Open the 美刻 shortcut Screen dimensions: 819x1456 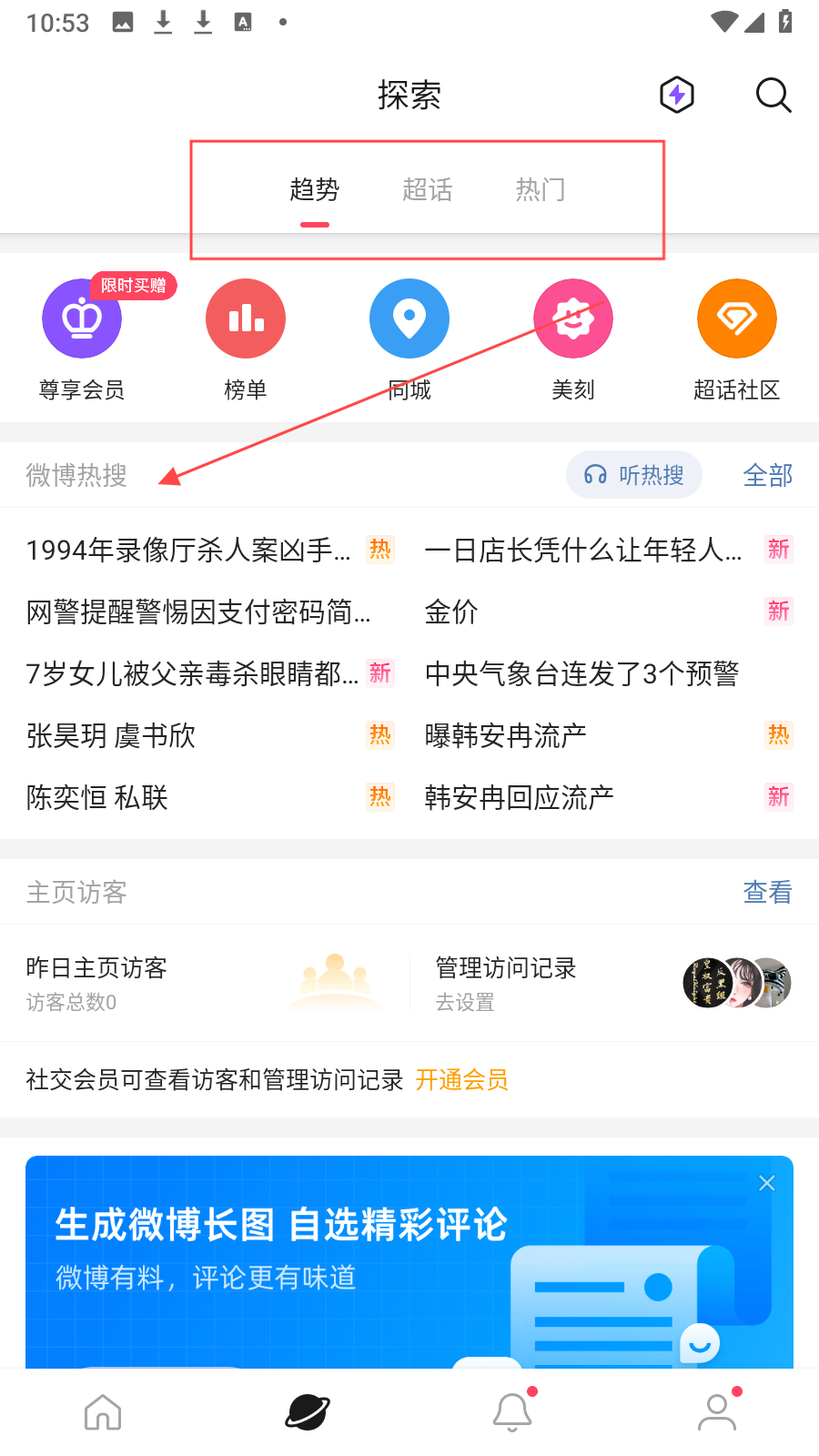573,320
